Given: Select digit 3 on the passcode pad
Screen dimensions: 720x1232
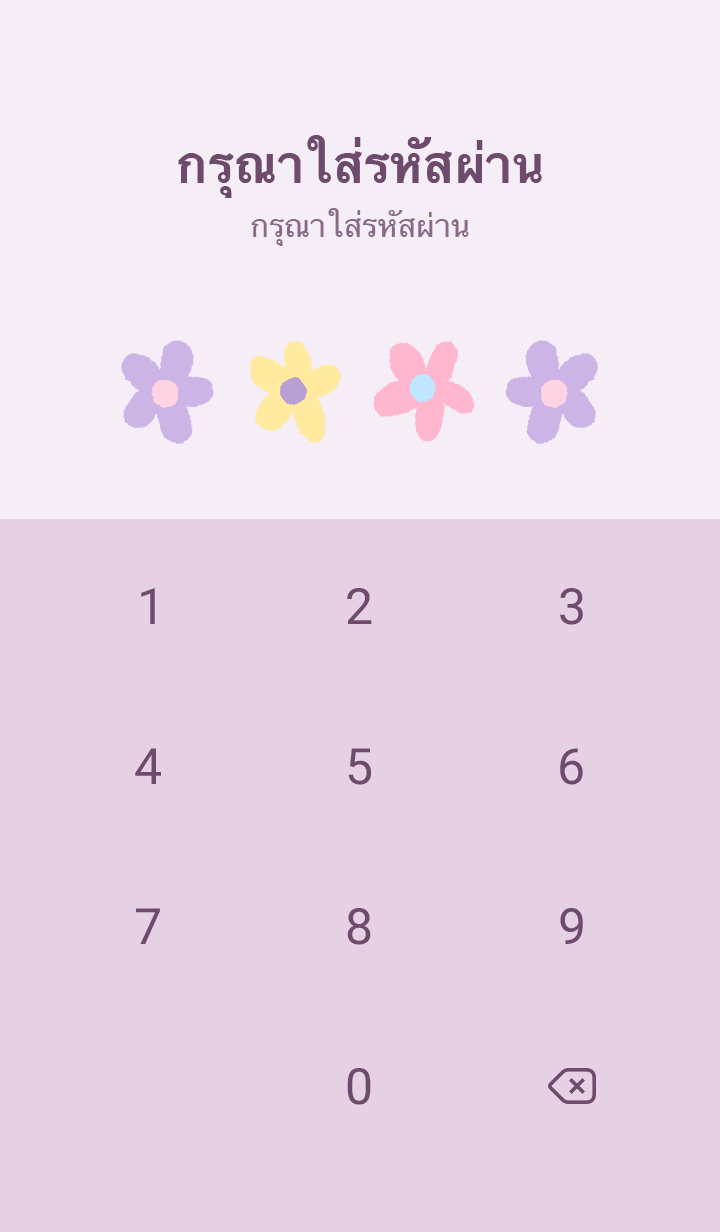Looking at the screenshot, I should pyautogui.click(x=571, y=607).
